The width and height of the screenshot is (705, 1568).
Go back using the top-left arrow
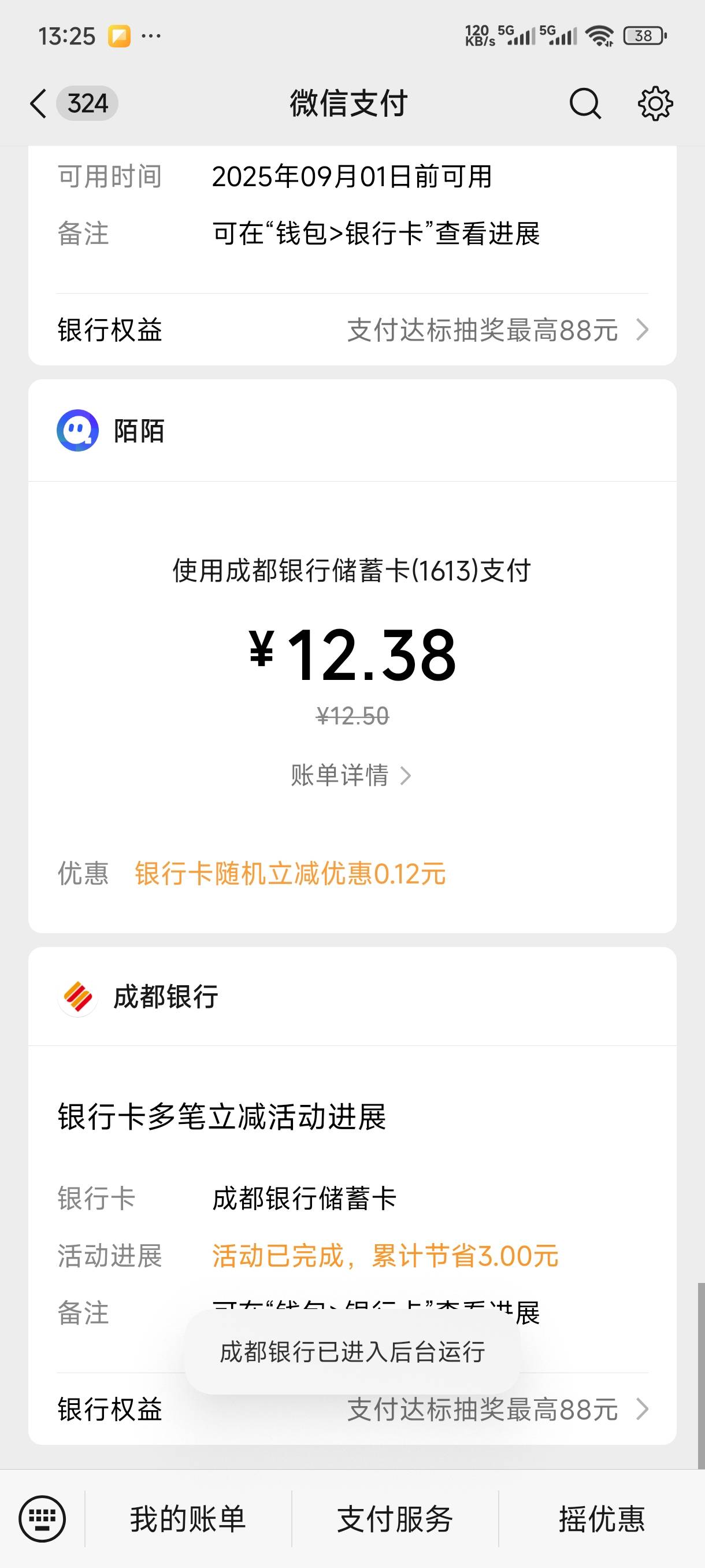[38, 103]
